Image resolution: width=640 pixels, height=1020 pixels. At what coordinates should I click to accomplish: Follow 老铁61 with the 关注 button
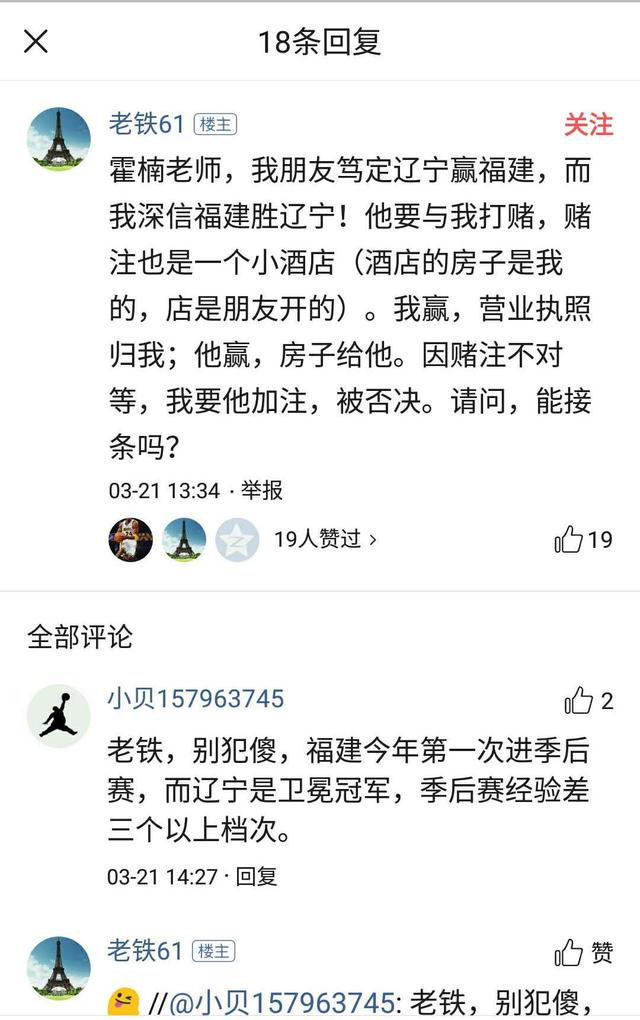(588, 124)
